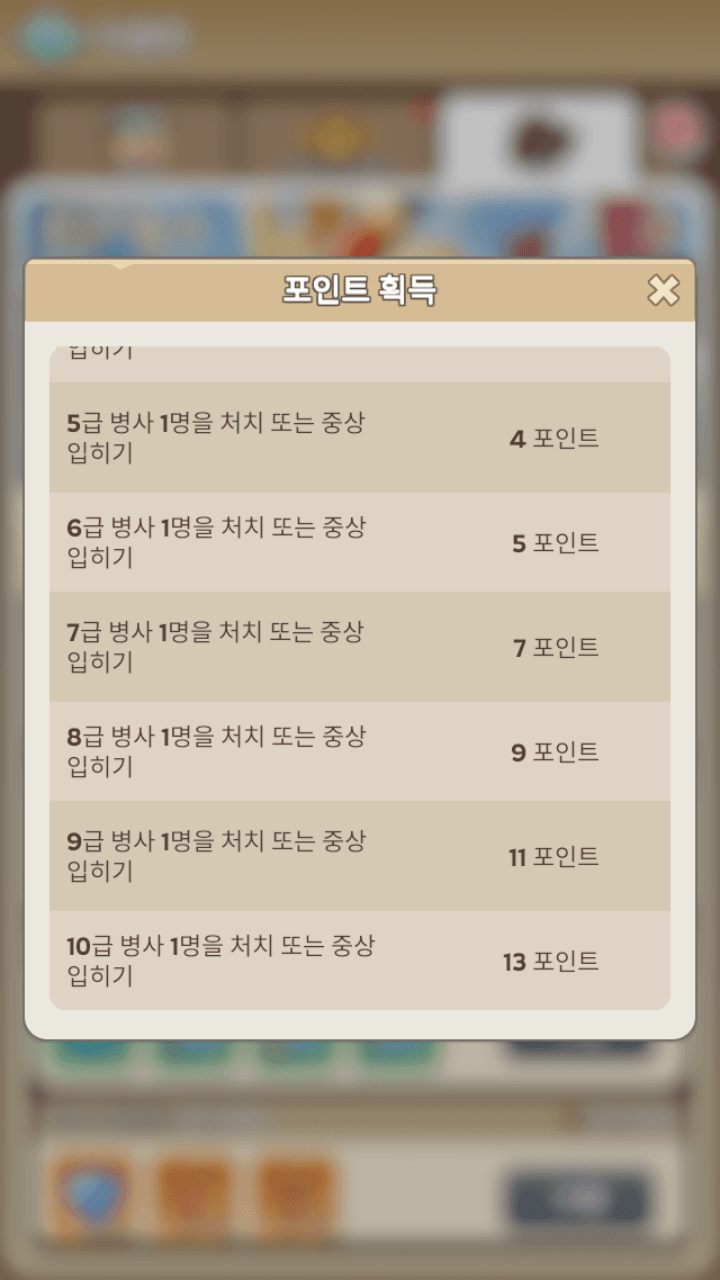Select the 8급 병사 point entry
The image size is (720, 1280).
pyautogui.click(x=360, y=751)
